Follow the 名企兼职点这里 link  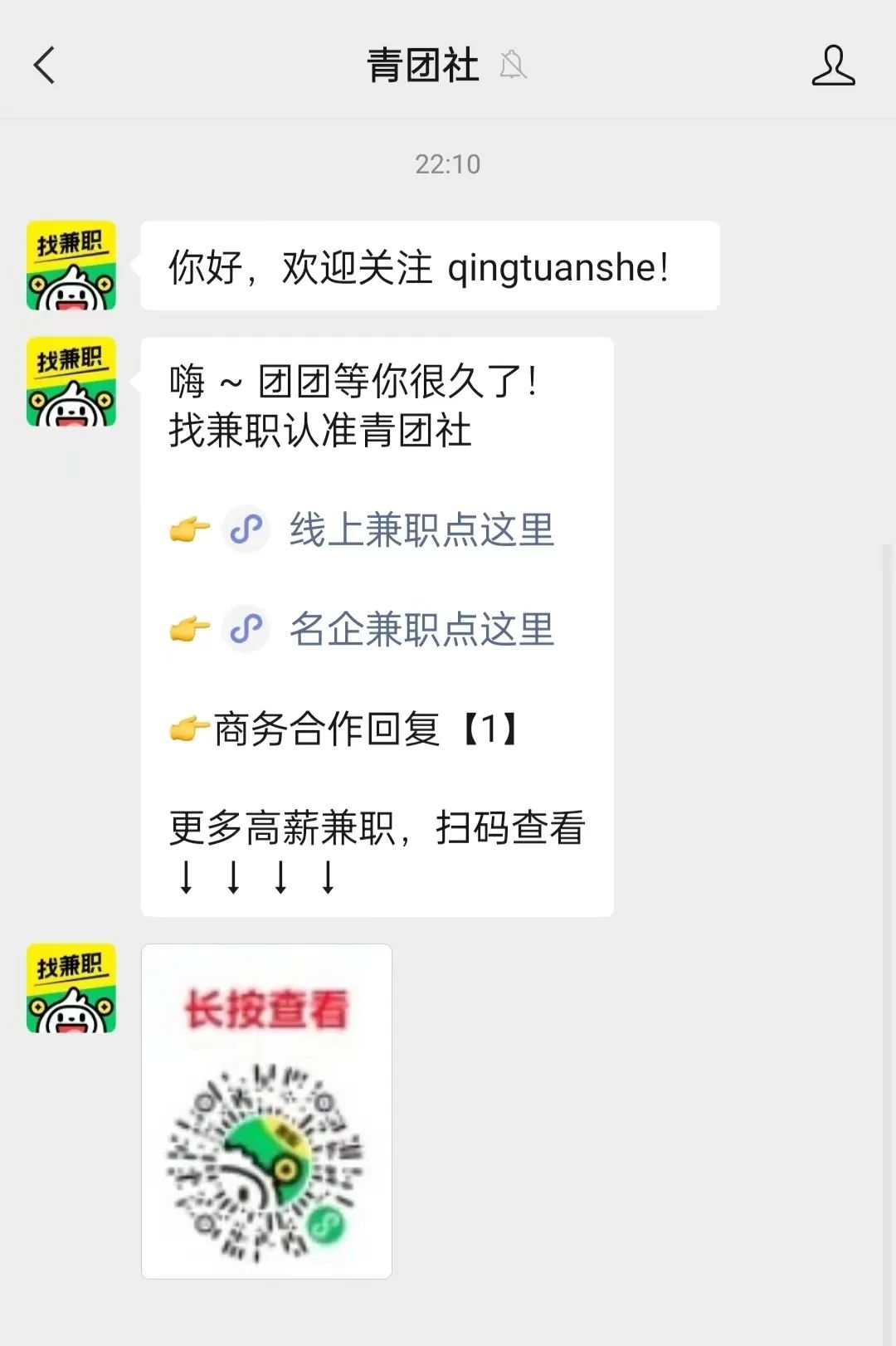point(421,629)
